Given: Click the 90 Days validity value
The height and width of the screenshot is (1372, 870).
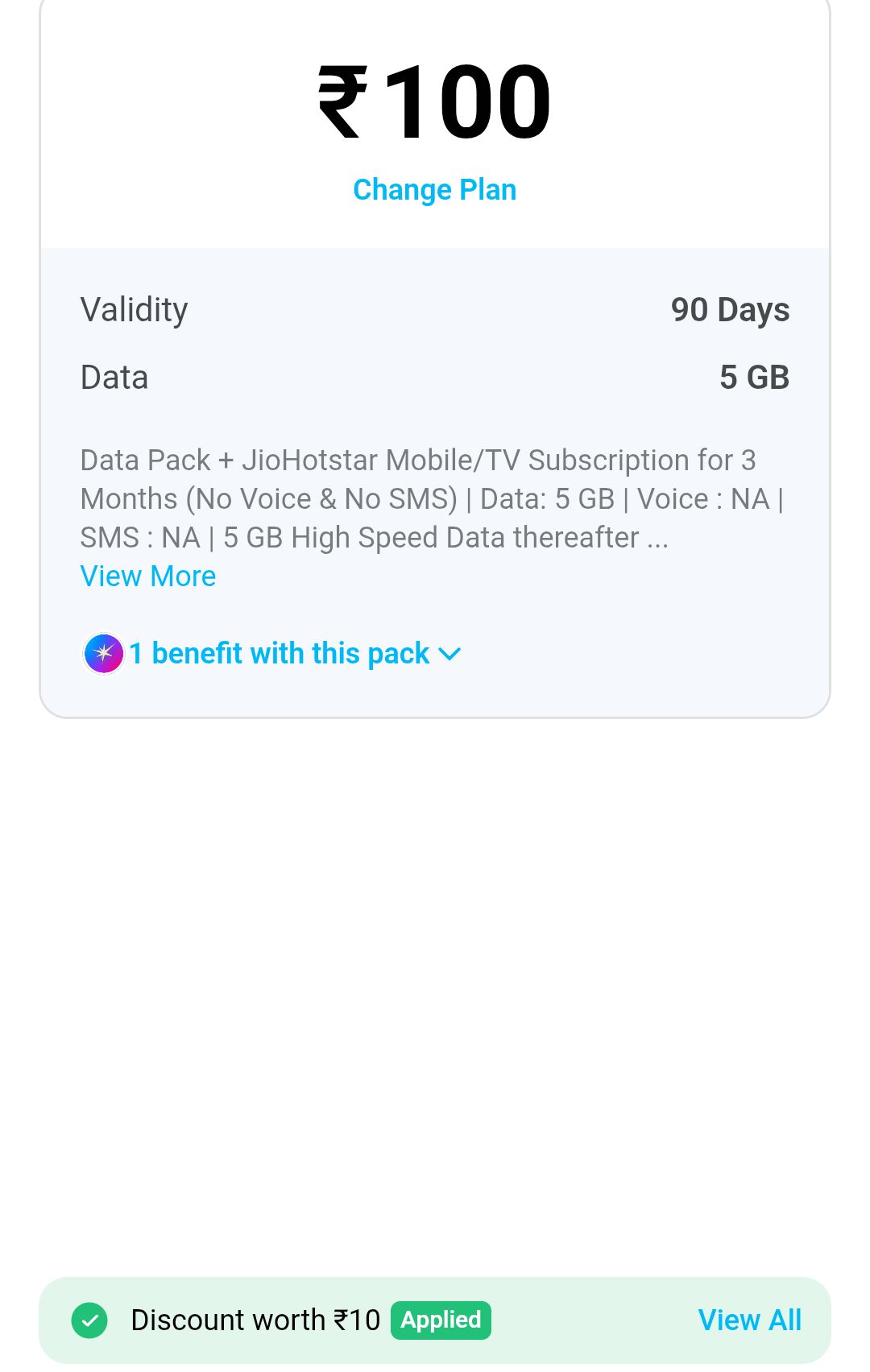Looking at the screenshot, I should tap(730, 309).
